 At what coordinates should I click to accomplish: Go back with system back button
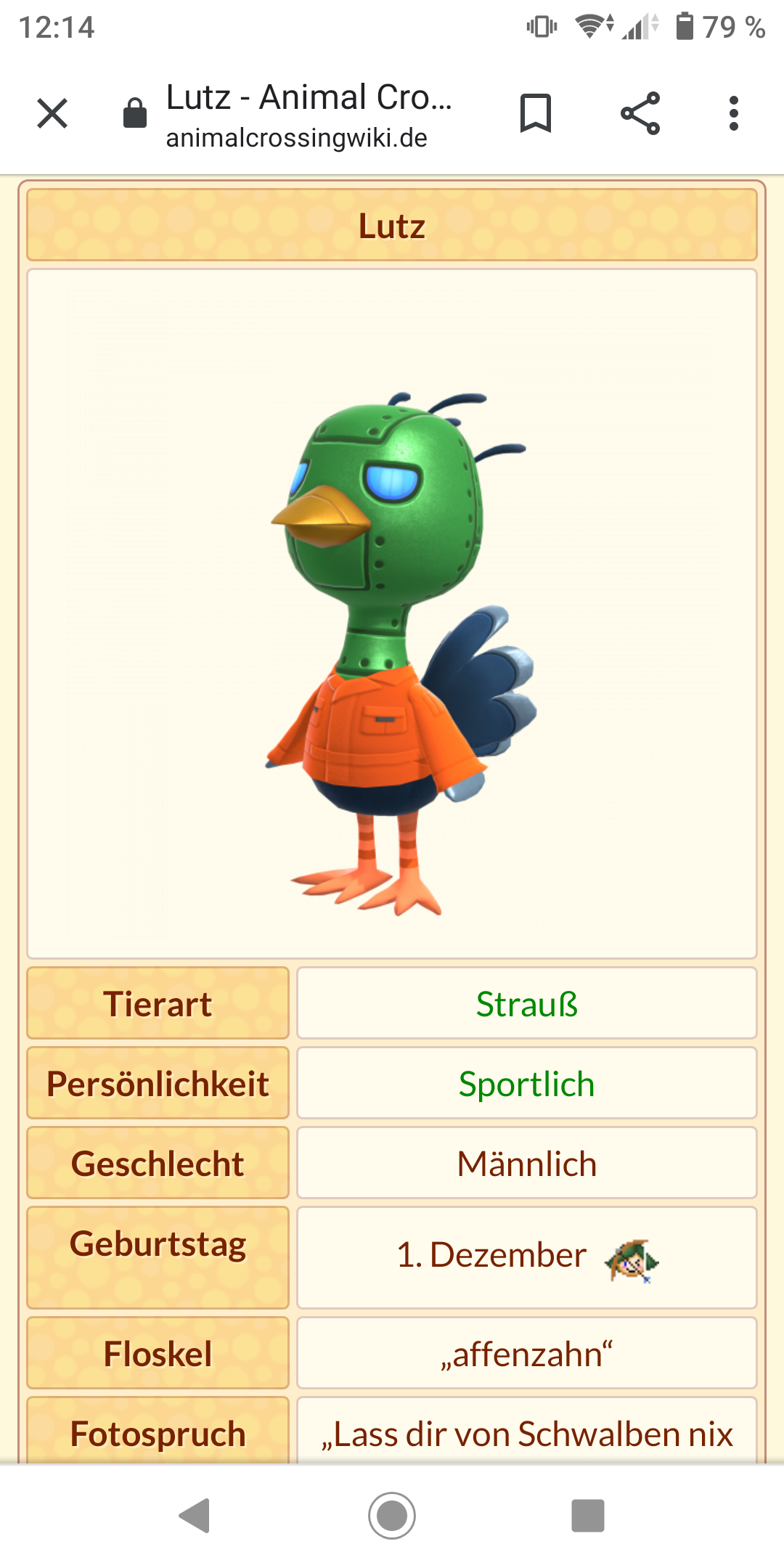(195, 1516)
